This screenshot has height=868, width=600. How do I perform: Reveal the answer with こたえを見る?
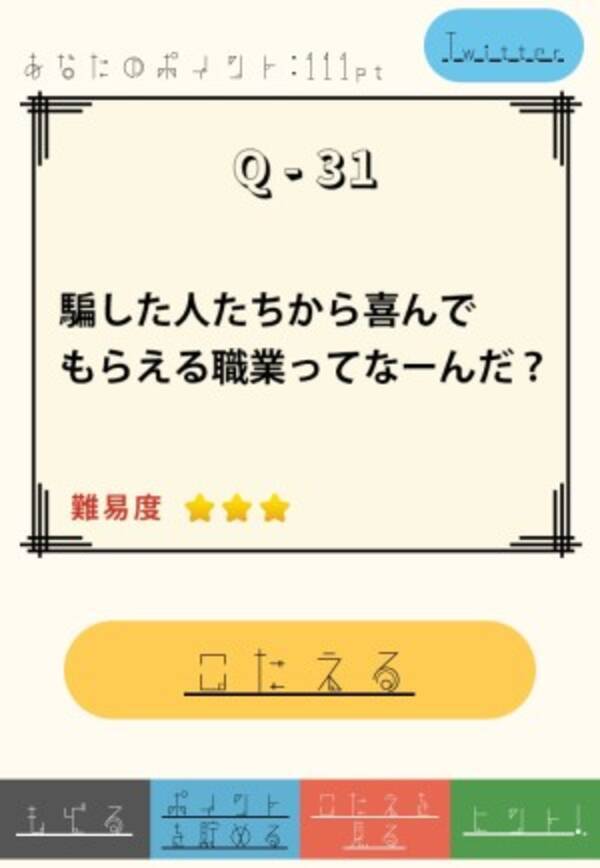[x=375, y=822]
